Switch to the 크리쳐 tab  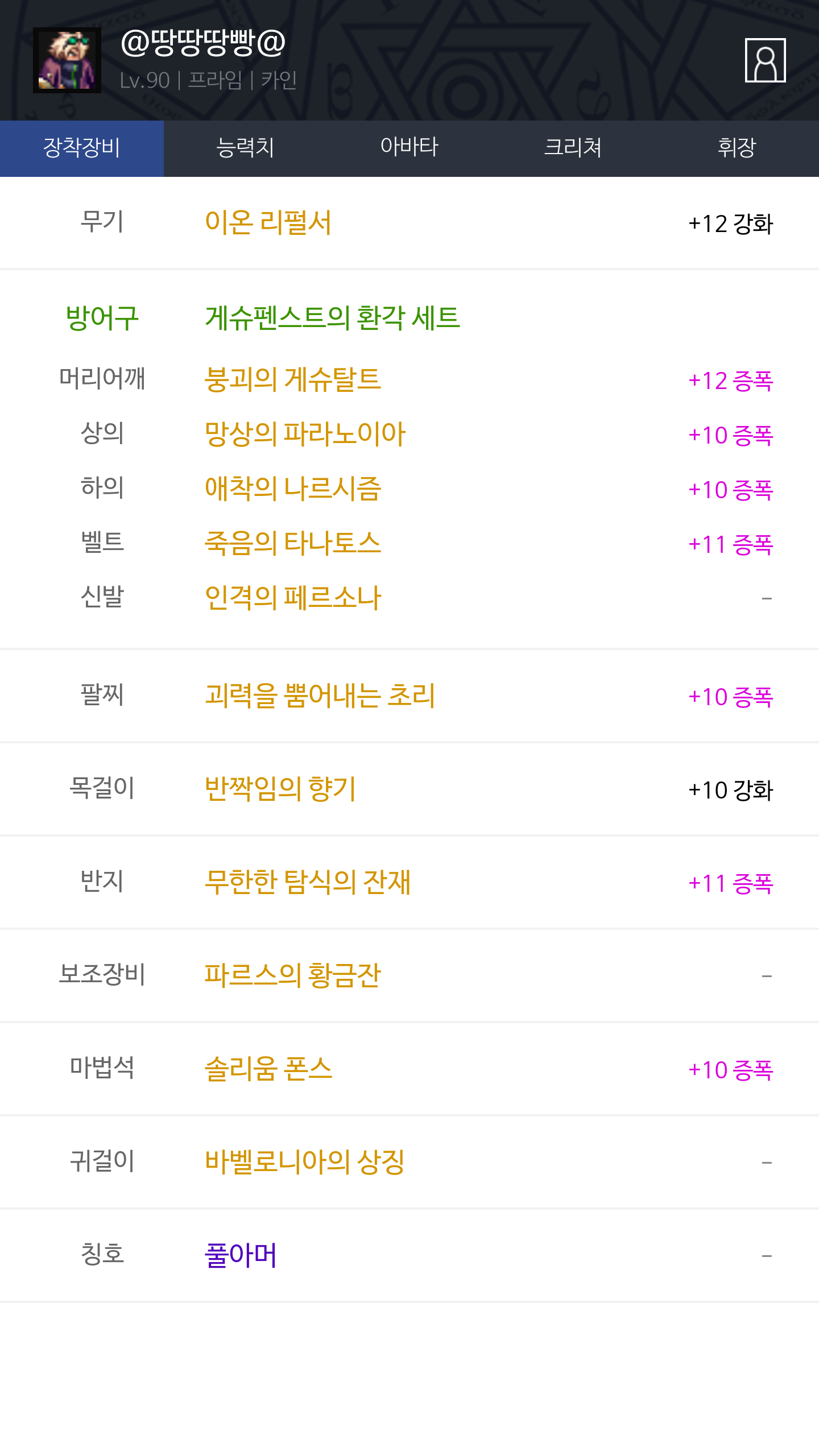pyautogui.click(x=573, y=148)
